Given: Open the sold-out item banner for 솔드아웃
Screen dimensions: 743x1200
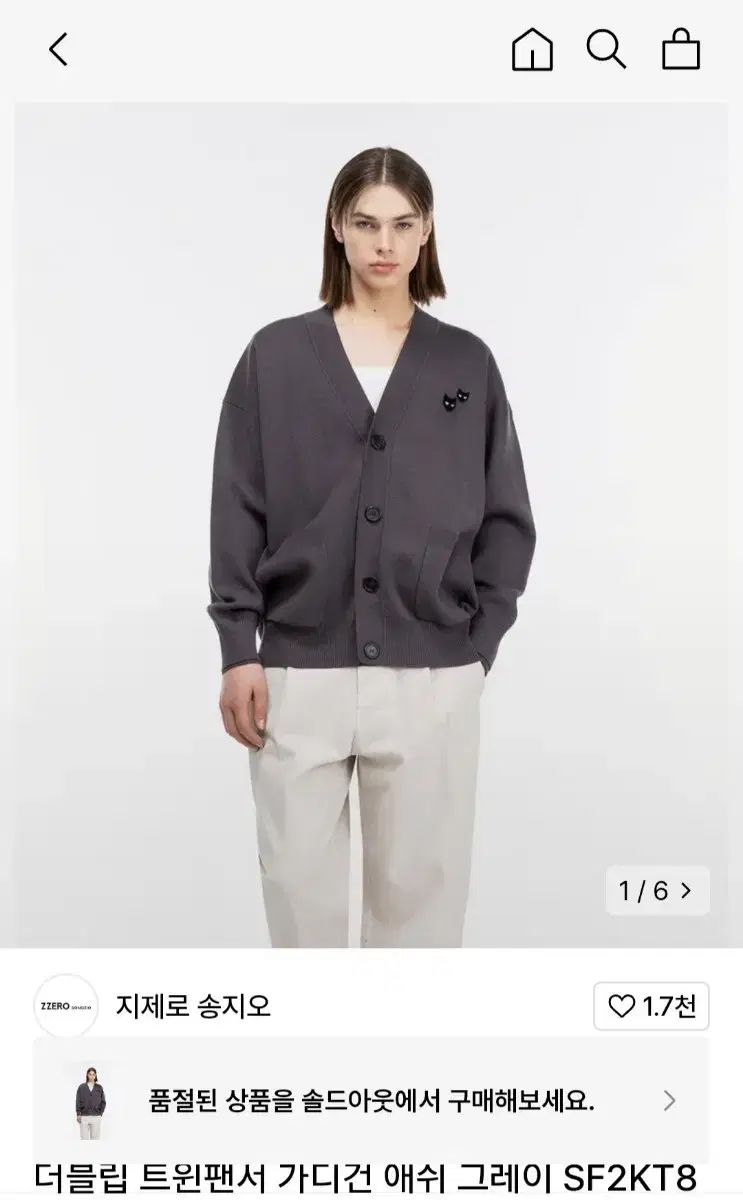Looking at the screenshot, I should pos(371,1101).
